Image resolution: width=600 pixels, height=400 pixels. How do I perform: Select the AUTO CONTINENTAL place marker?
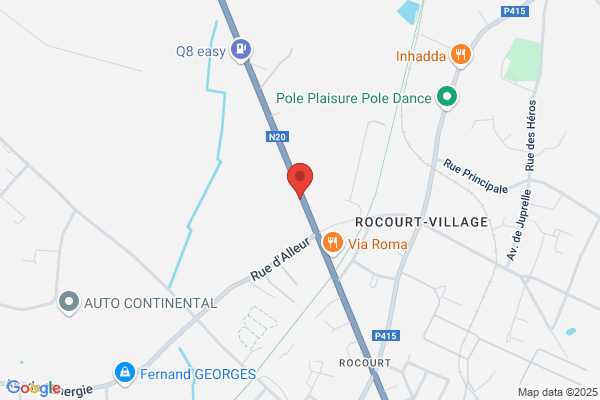point(69,302)
